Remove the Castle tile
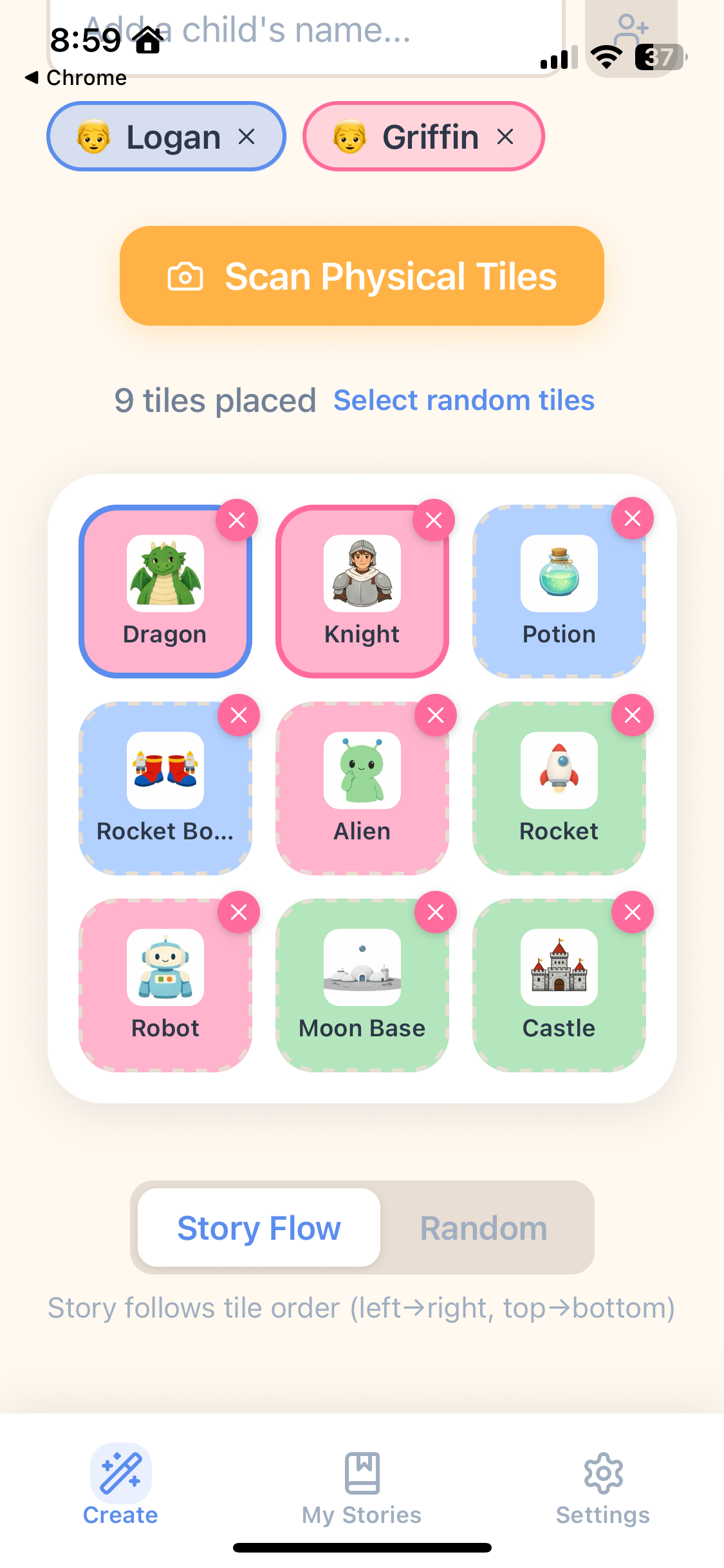 (x=633, y=912)
